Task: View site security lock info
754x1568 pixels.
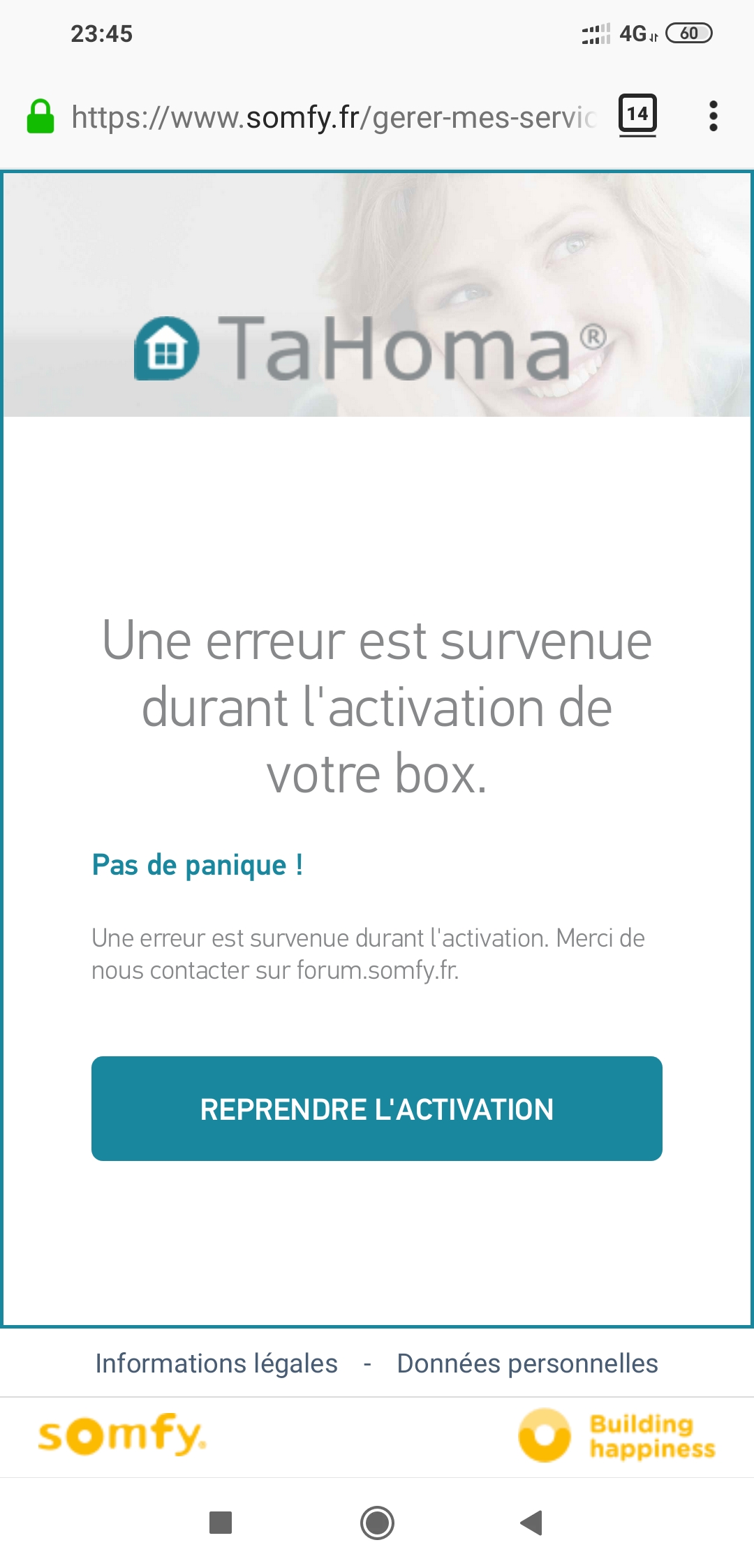Action: 40,117
